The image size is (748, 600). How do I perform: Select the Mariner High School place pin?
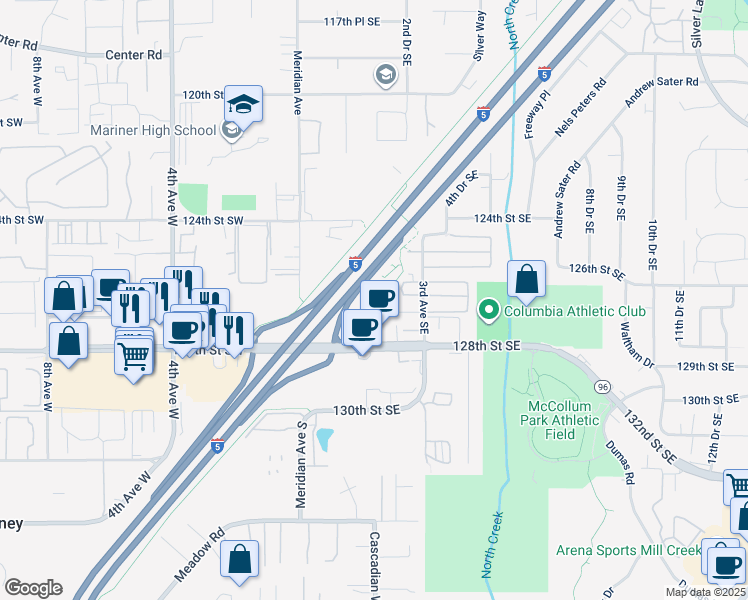[231, 130]
